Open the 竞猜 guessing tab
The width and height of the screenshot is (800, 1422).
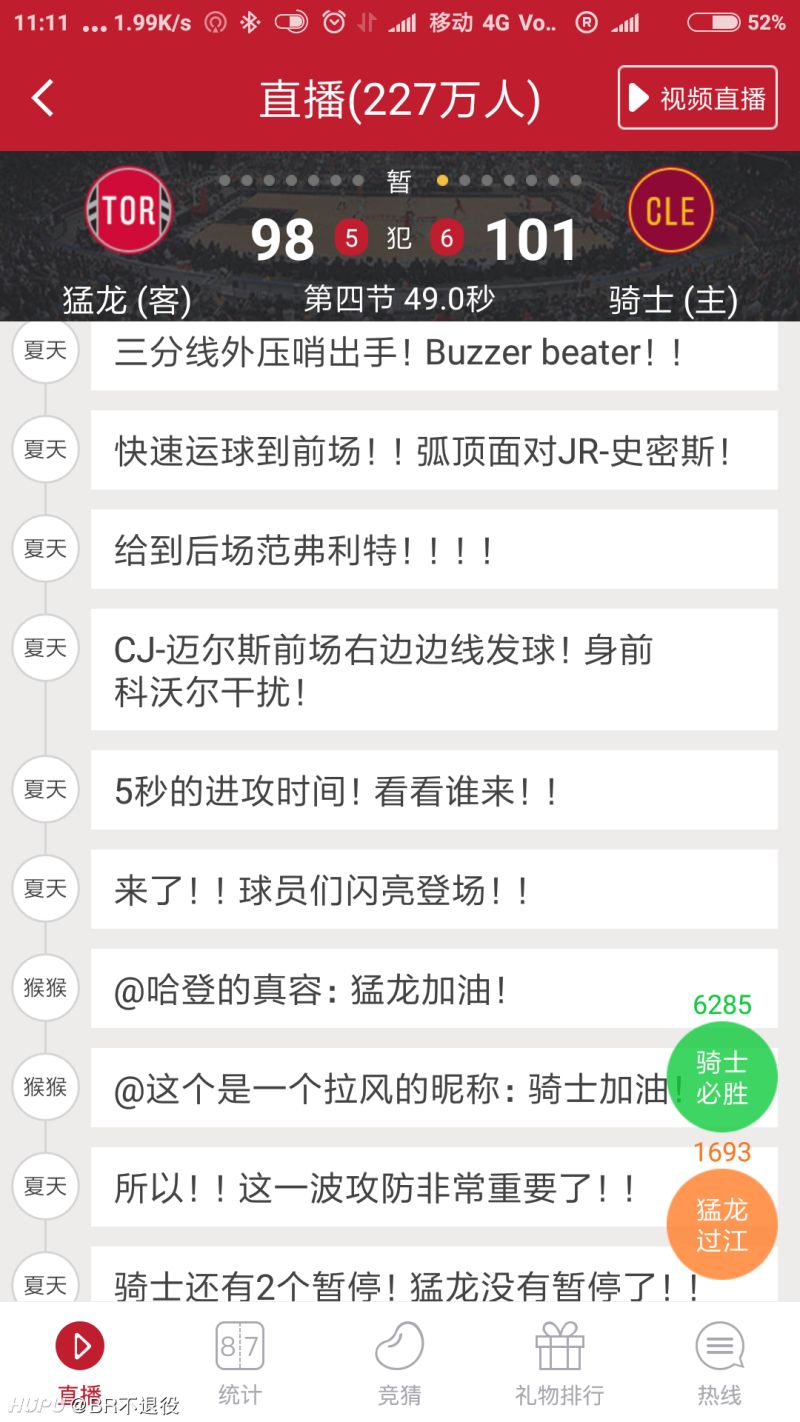click(399, 1363)
